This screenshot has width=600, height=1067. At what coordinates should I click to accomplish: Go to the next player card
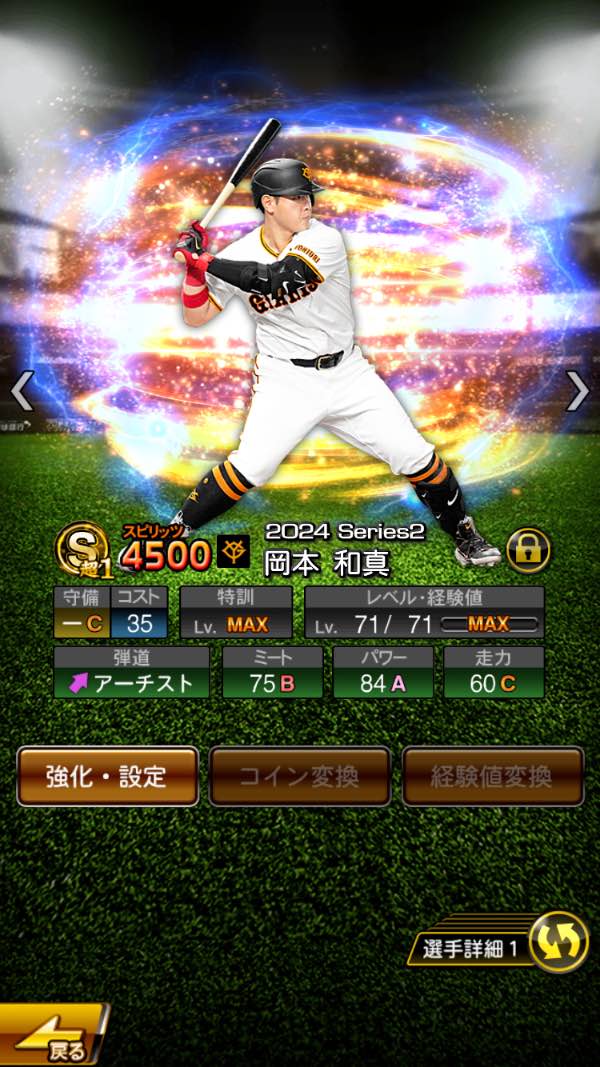tap(577, 391)
